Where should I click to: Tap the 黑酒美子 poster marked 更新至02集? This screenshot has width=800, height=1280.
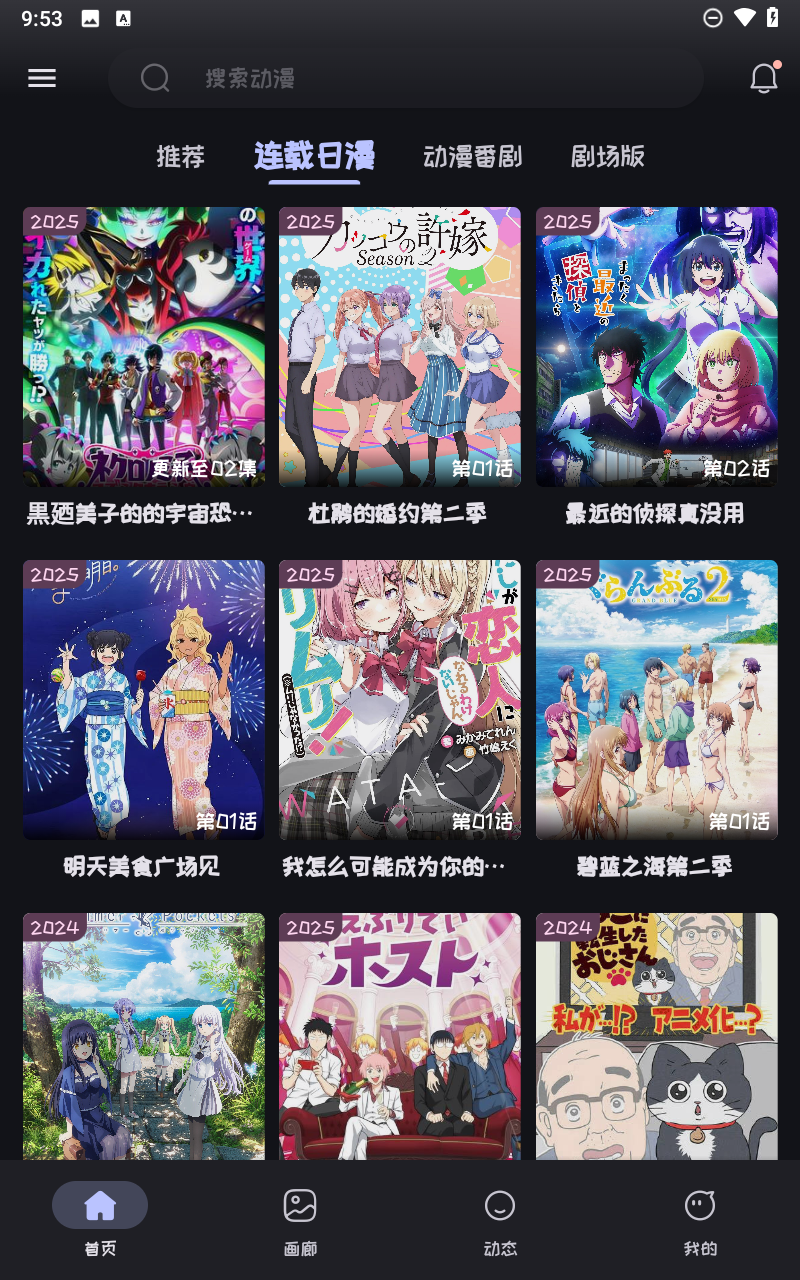[143, 347]
